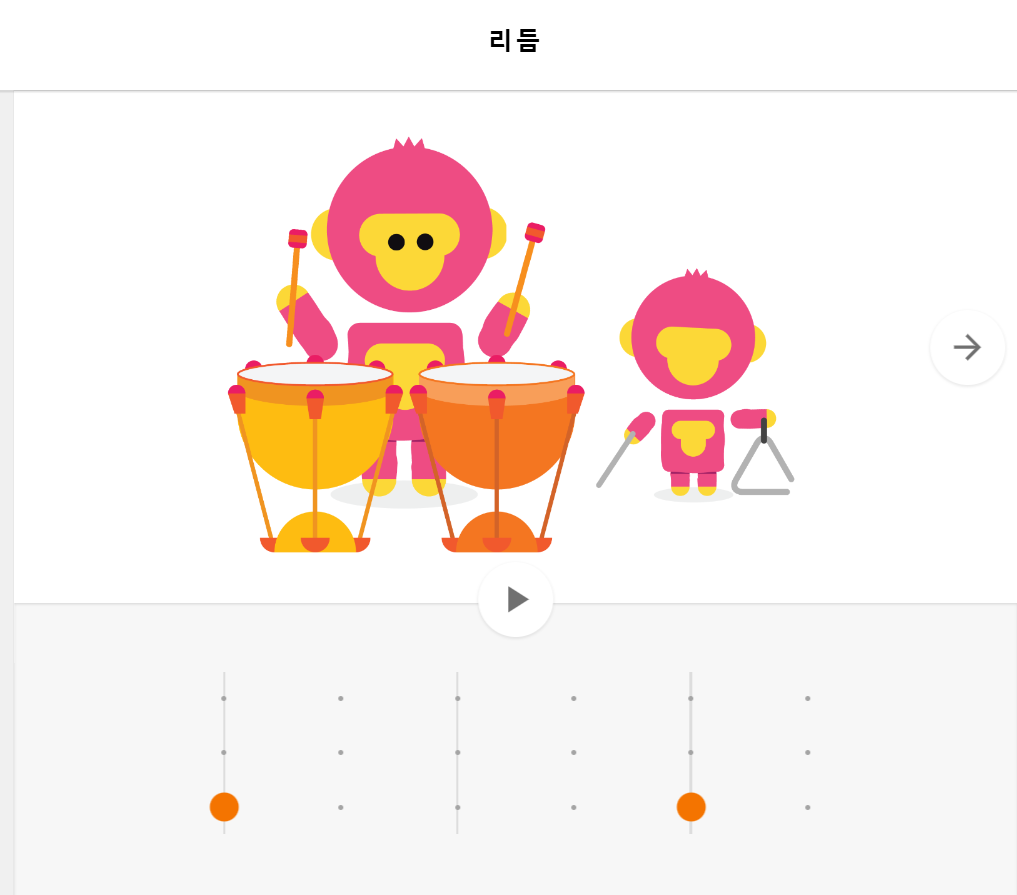Add a top-row note on beat three
Viewport: 1017px width, 895px height.
click(x=457, y=698)
